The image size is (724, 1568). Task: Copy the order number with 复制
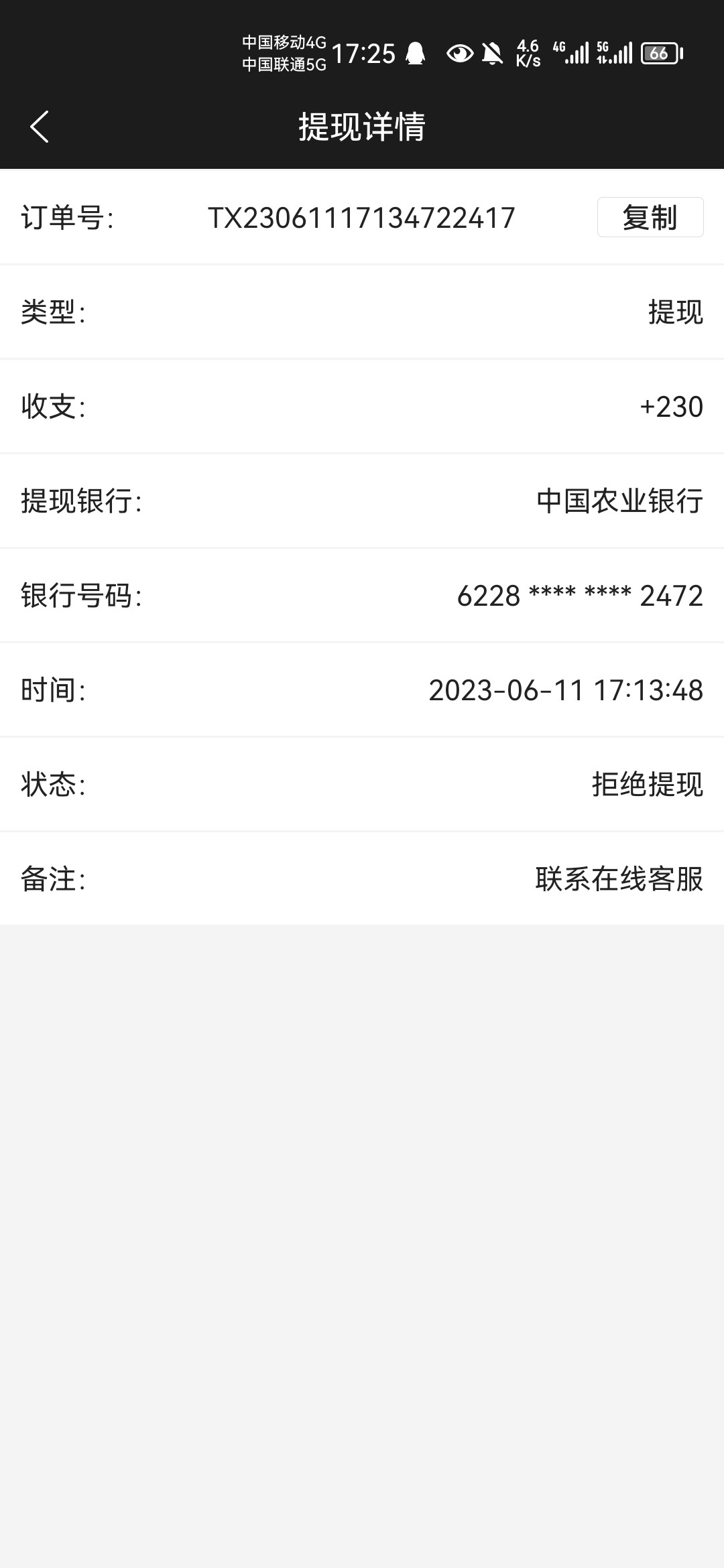tap(650, 217)
